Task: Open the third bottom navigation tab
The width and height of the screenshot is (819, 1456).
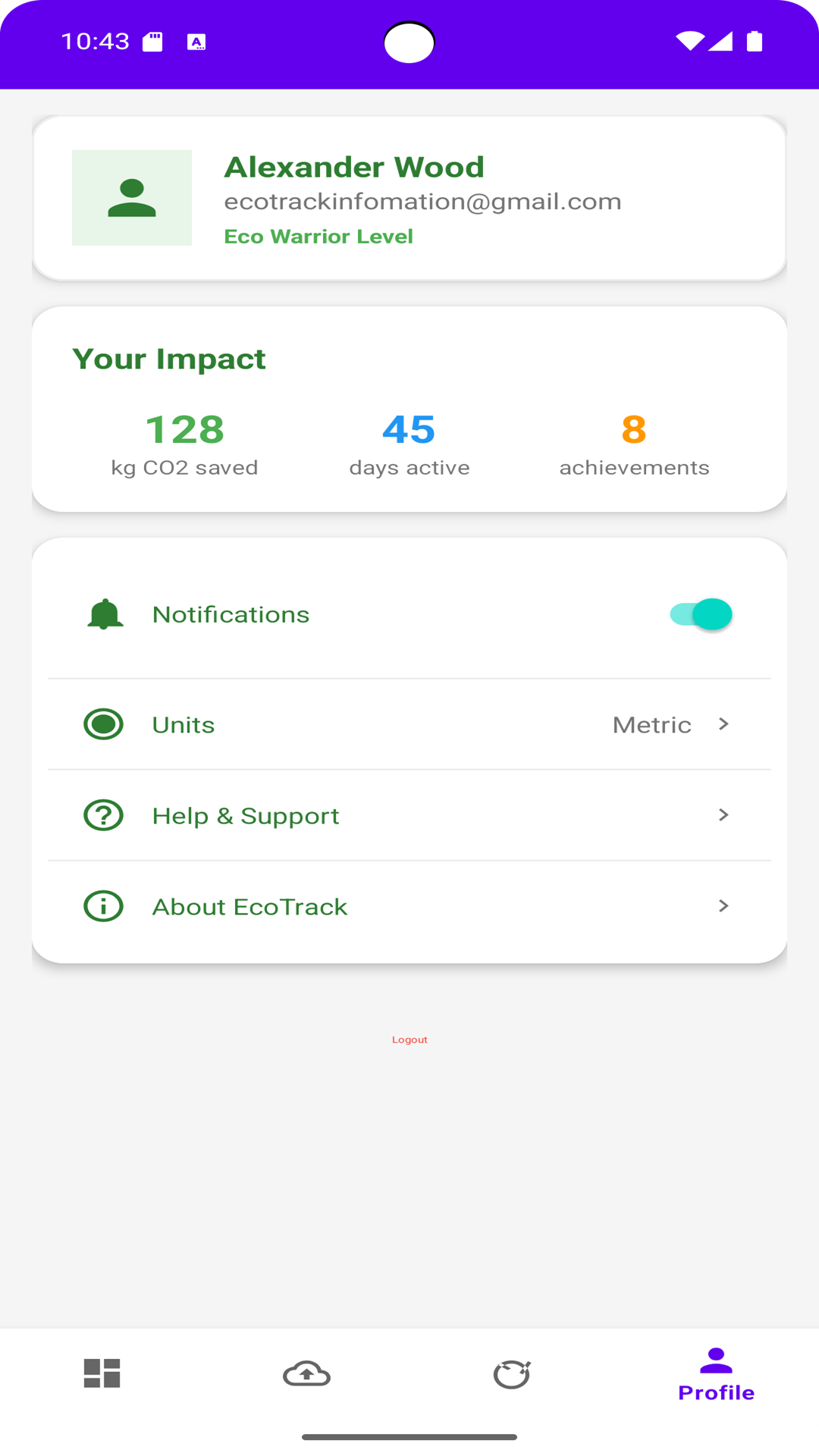Action: (x=512, y=1373)
